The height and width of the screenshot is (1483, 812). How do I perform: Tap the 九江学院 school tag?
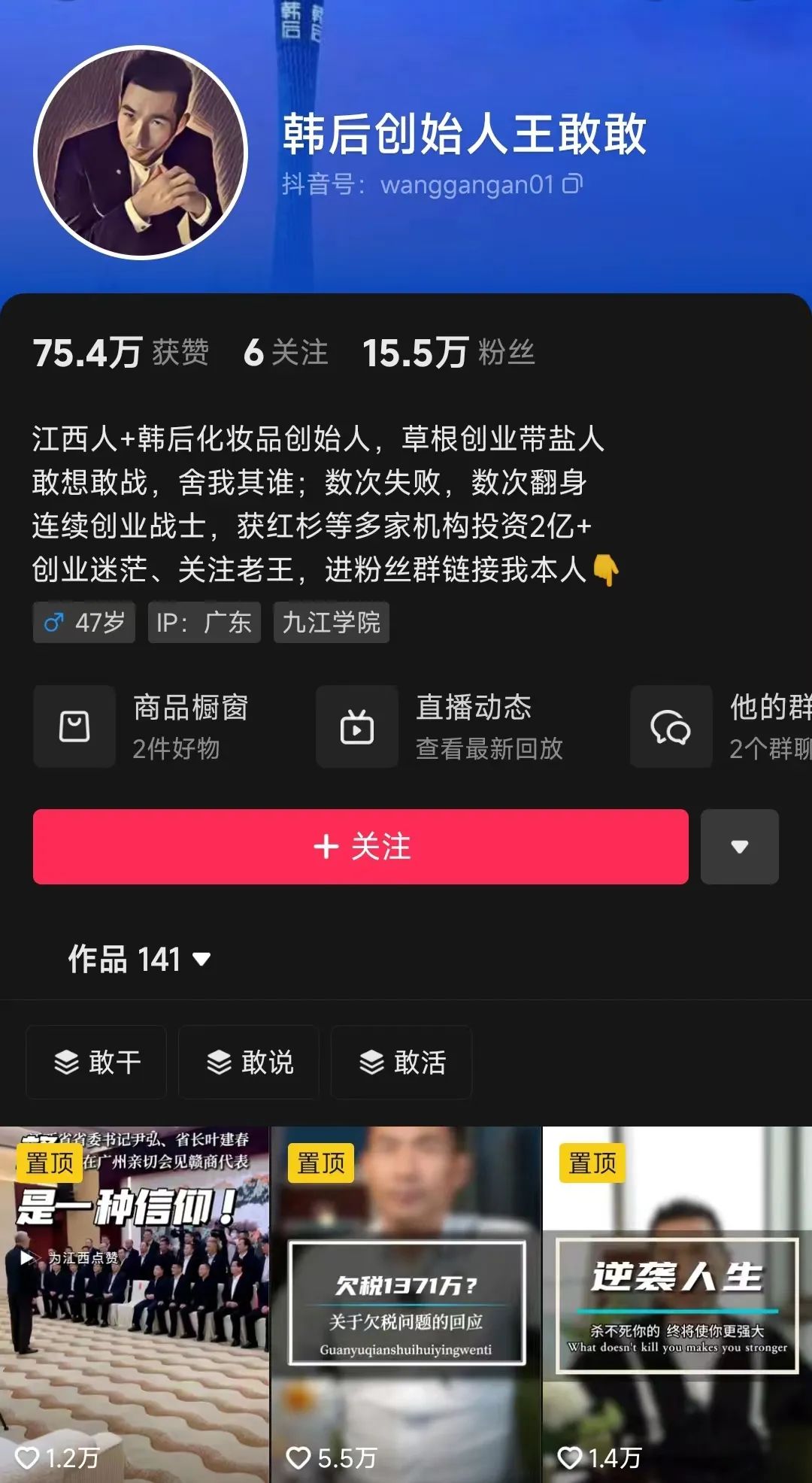[331, 623]
